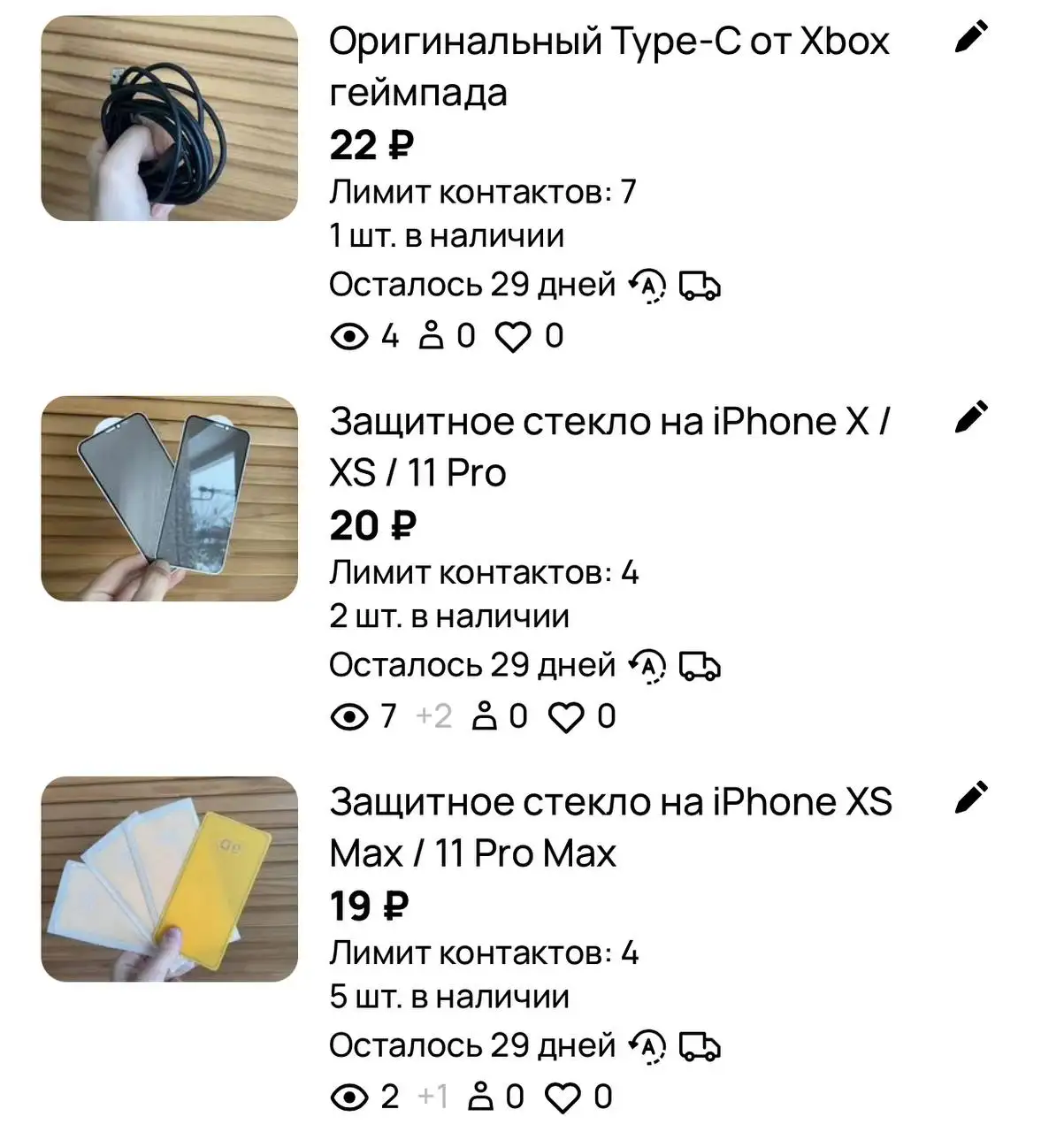Edit the iPhone XS Max glass listing

[x=970, y=797]
